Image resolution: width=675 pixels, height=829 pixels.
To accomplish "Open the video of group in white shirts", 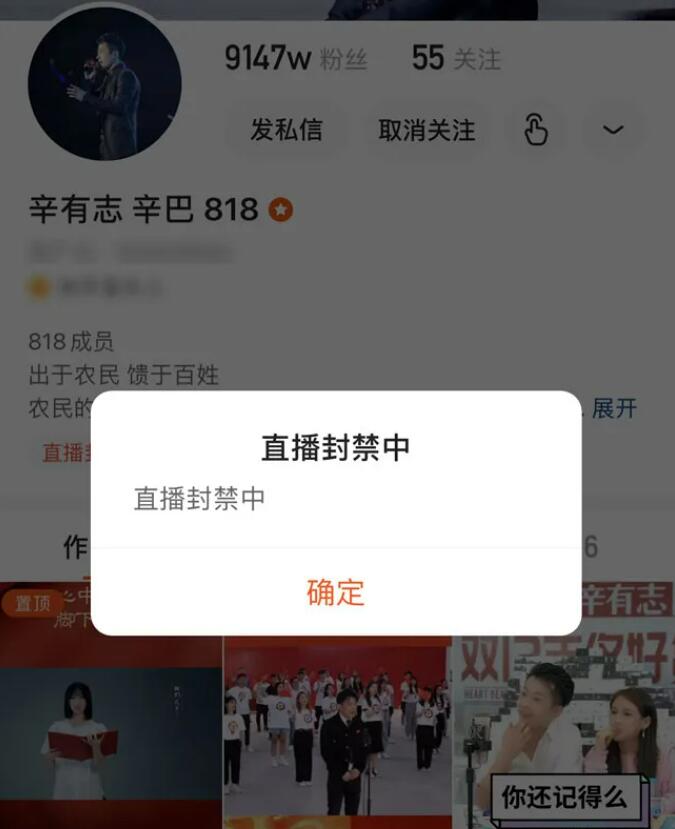I will pyautogui.click(x=336, y=730).
